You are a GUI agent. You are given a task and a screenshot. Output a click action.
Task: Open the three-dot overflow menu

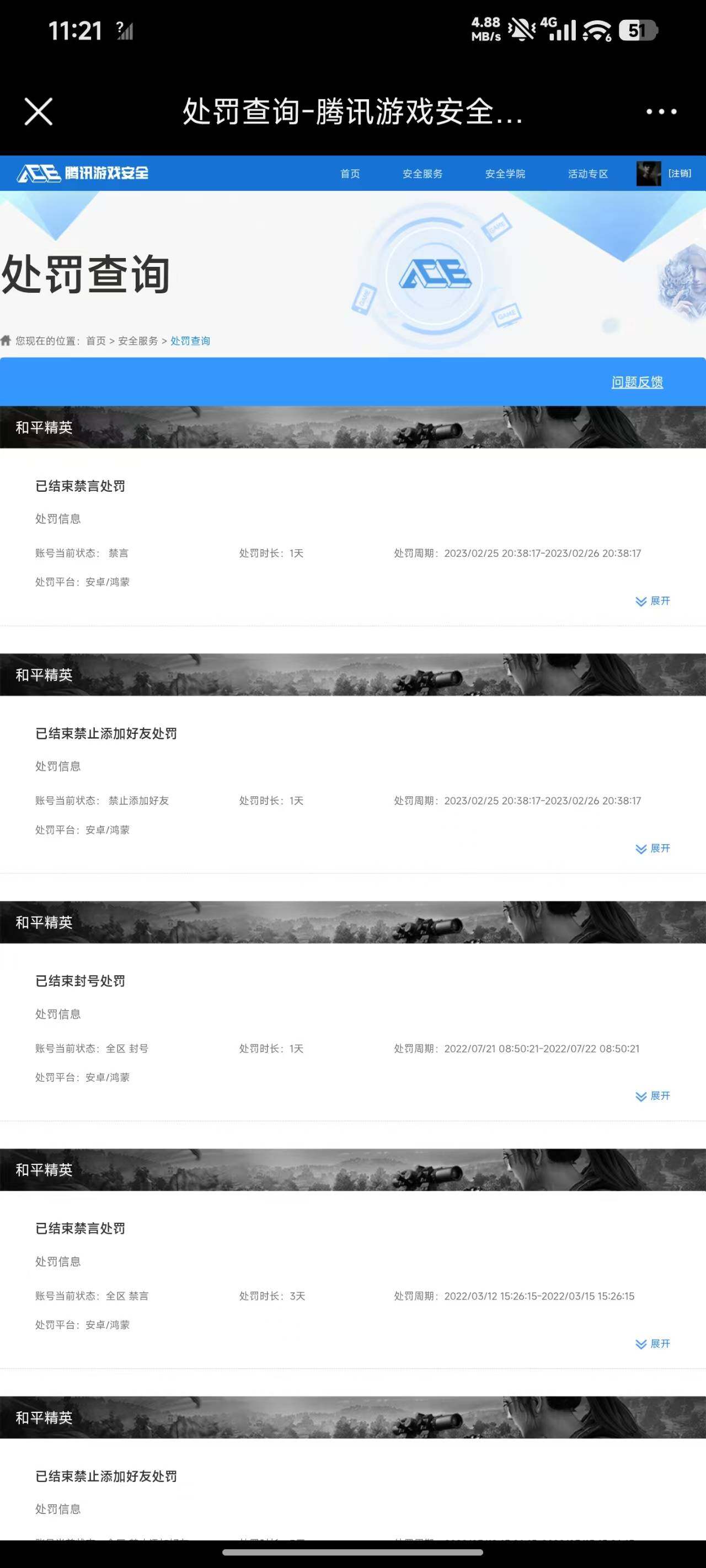[661, 111]
